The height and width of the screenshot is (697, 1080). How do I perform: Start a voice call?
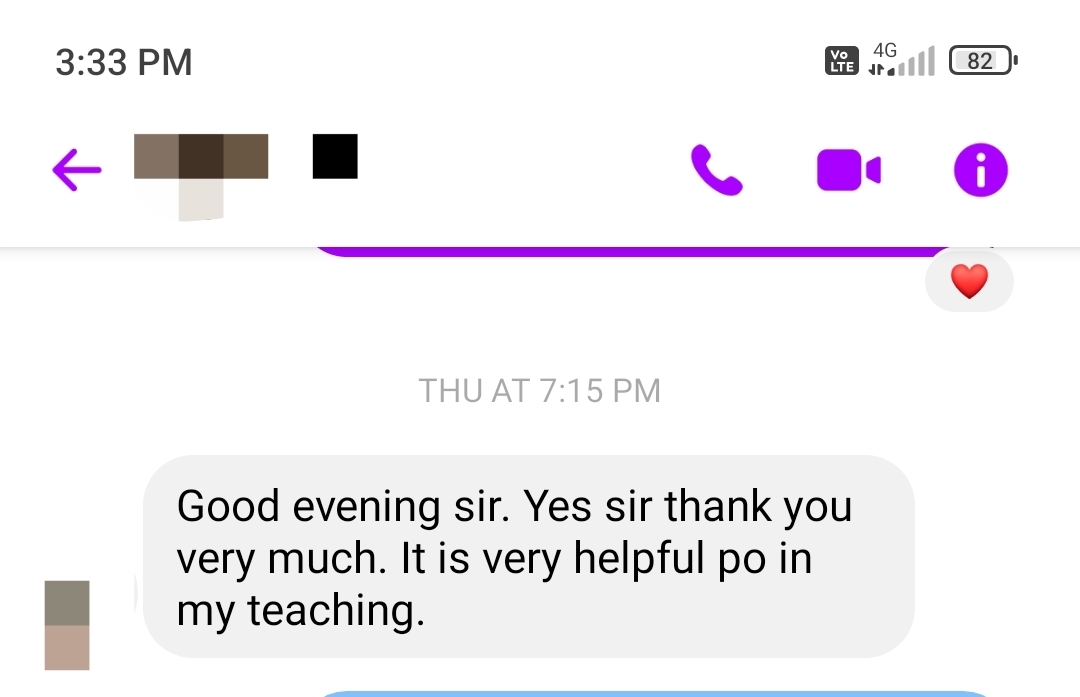tap(717, 170)
